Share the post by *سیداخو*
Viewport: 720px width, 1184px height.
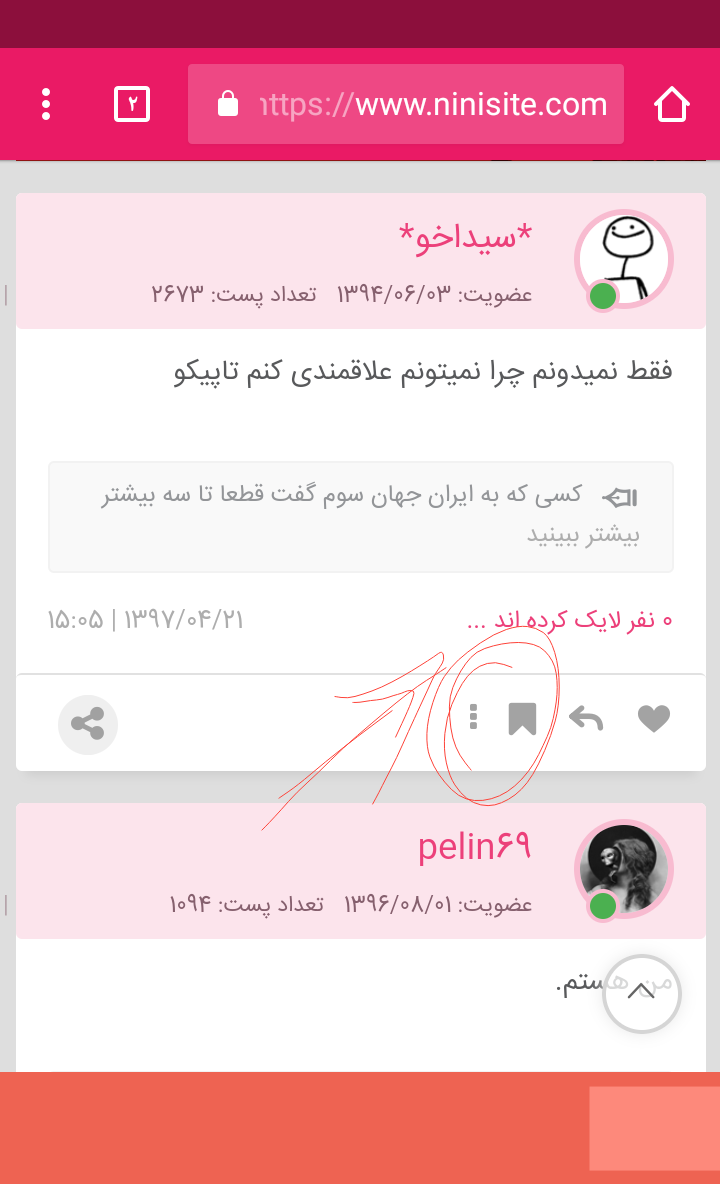[x=88, y=724]
